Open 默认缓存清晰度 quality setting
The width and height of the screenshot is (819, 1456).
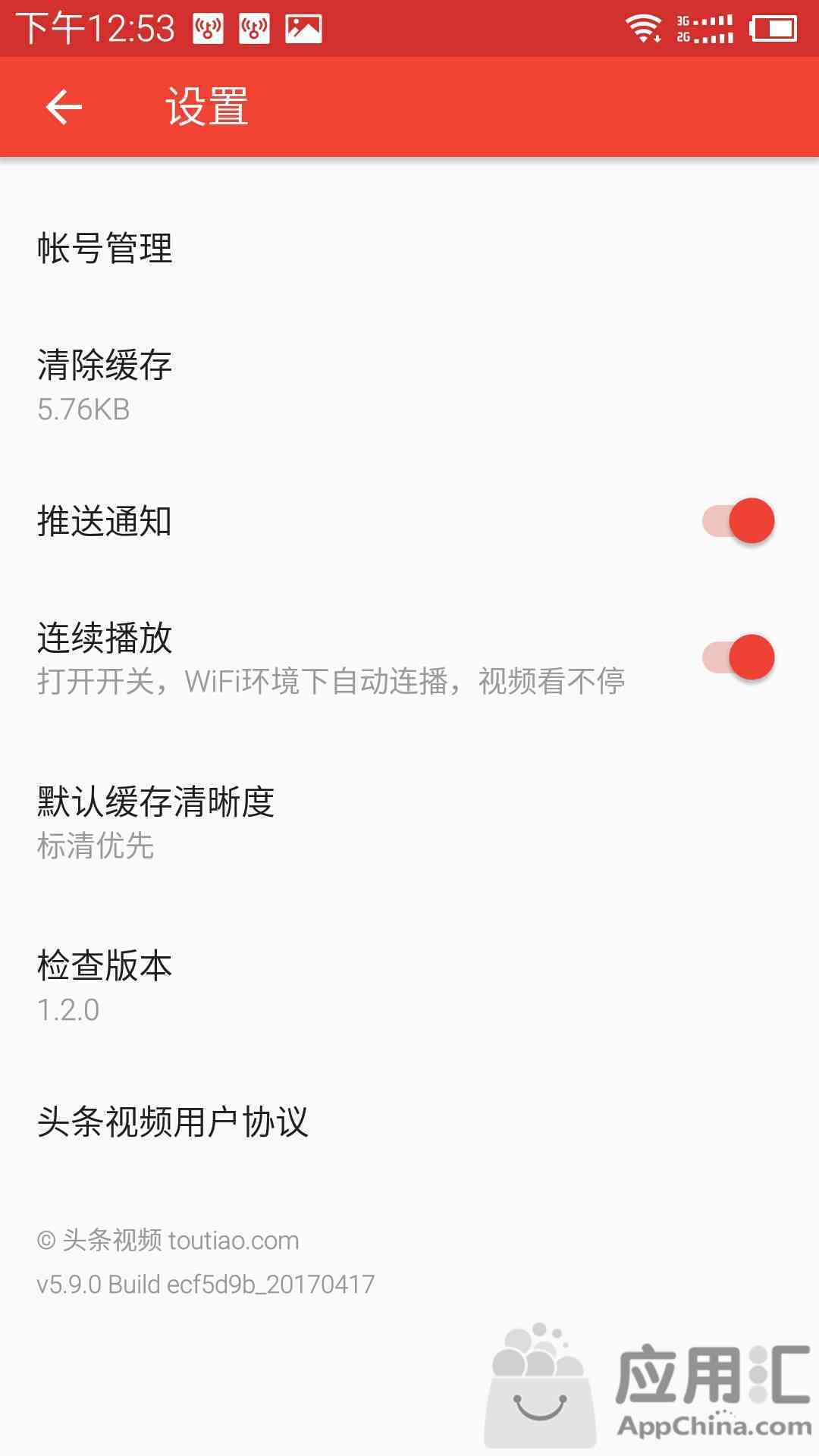pos(409,822)
